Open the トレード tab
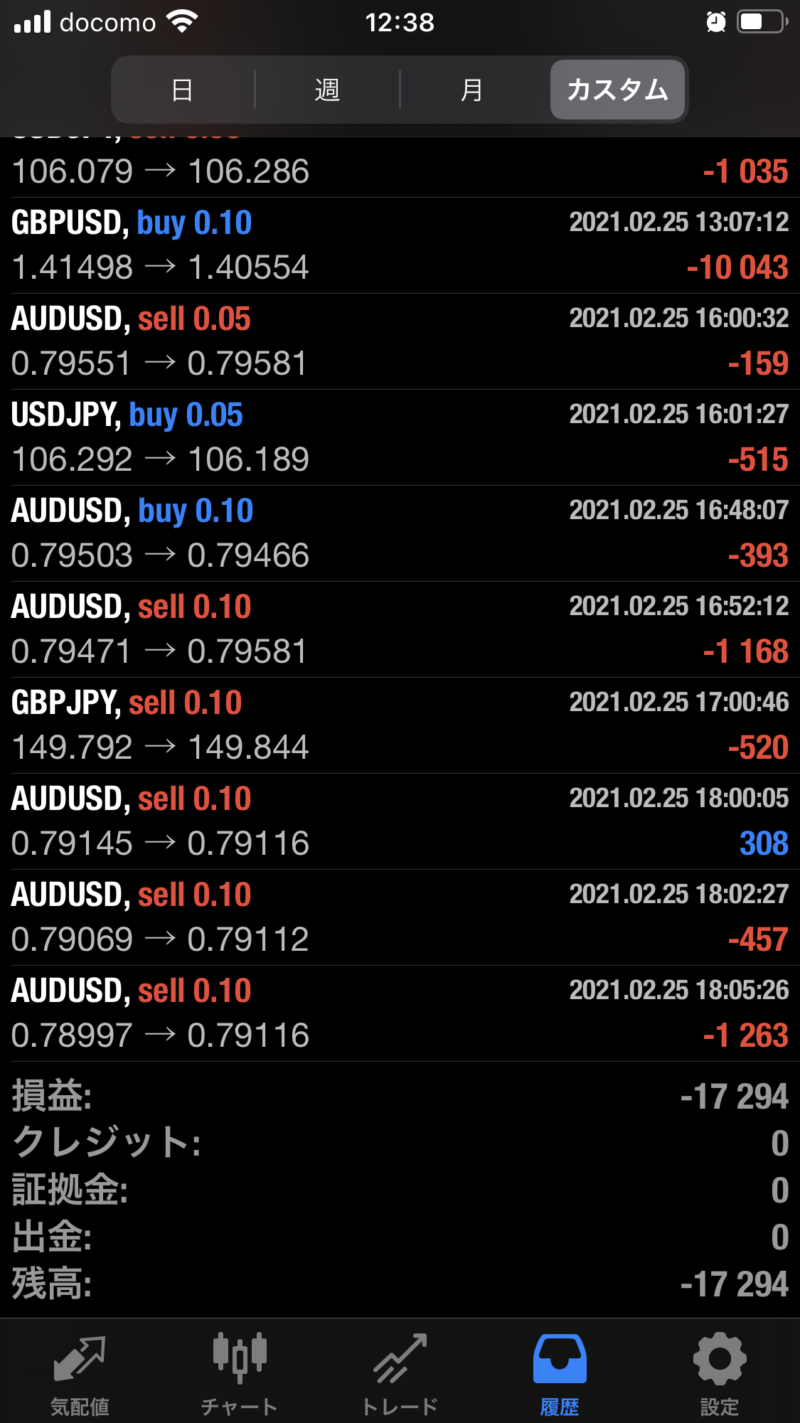800x1423 pixels. tap(400, 1373)
